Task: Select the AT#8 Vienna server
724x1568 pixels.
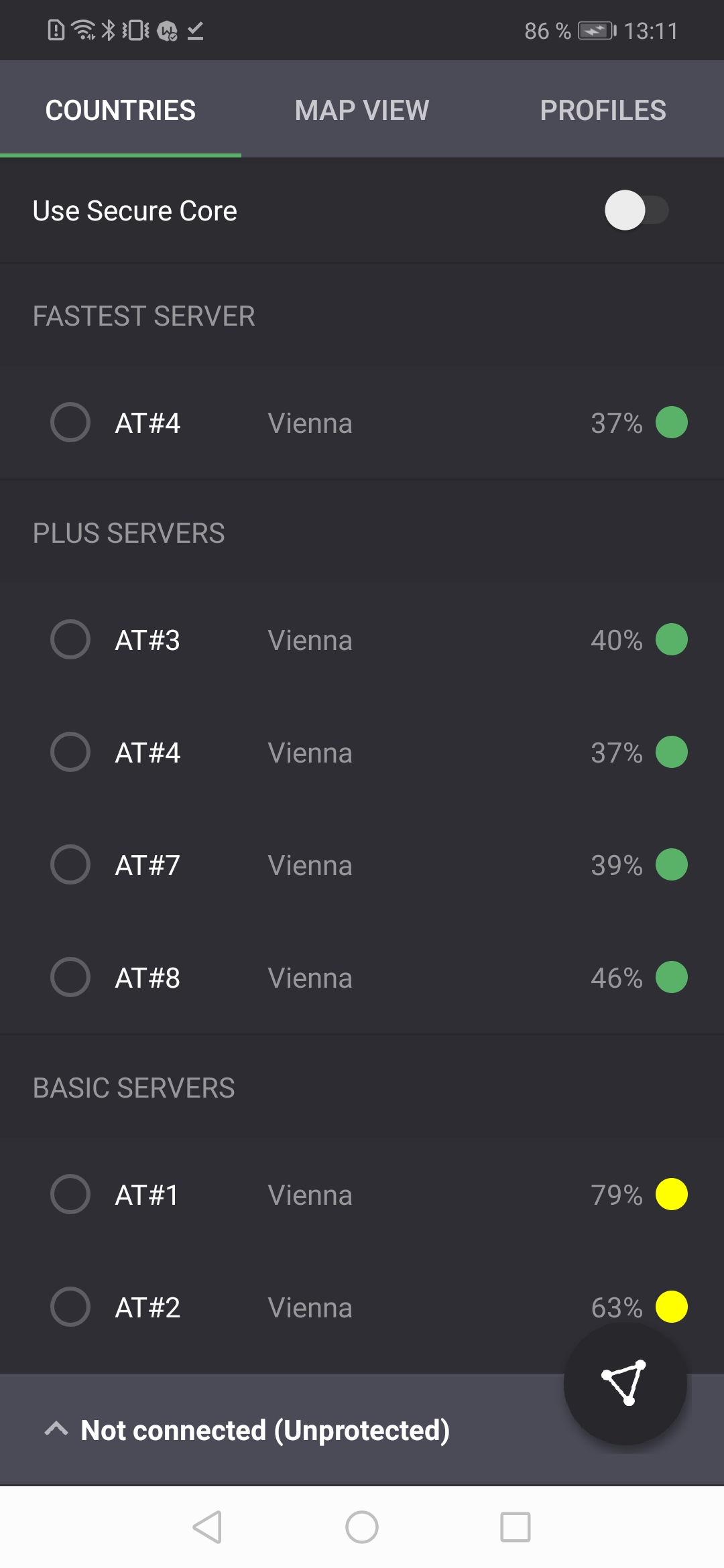Action: pyautogui.click(x=362, y=978)
